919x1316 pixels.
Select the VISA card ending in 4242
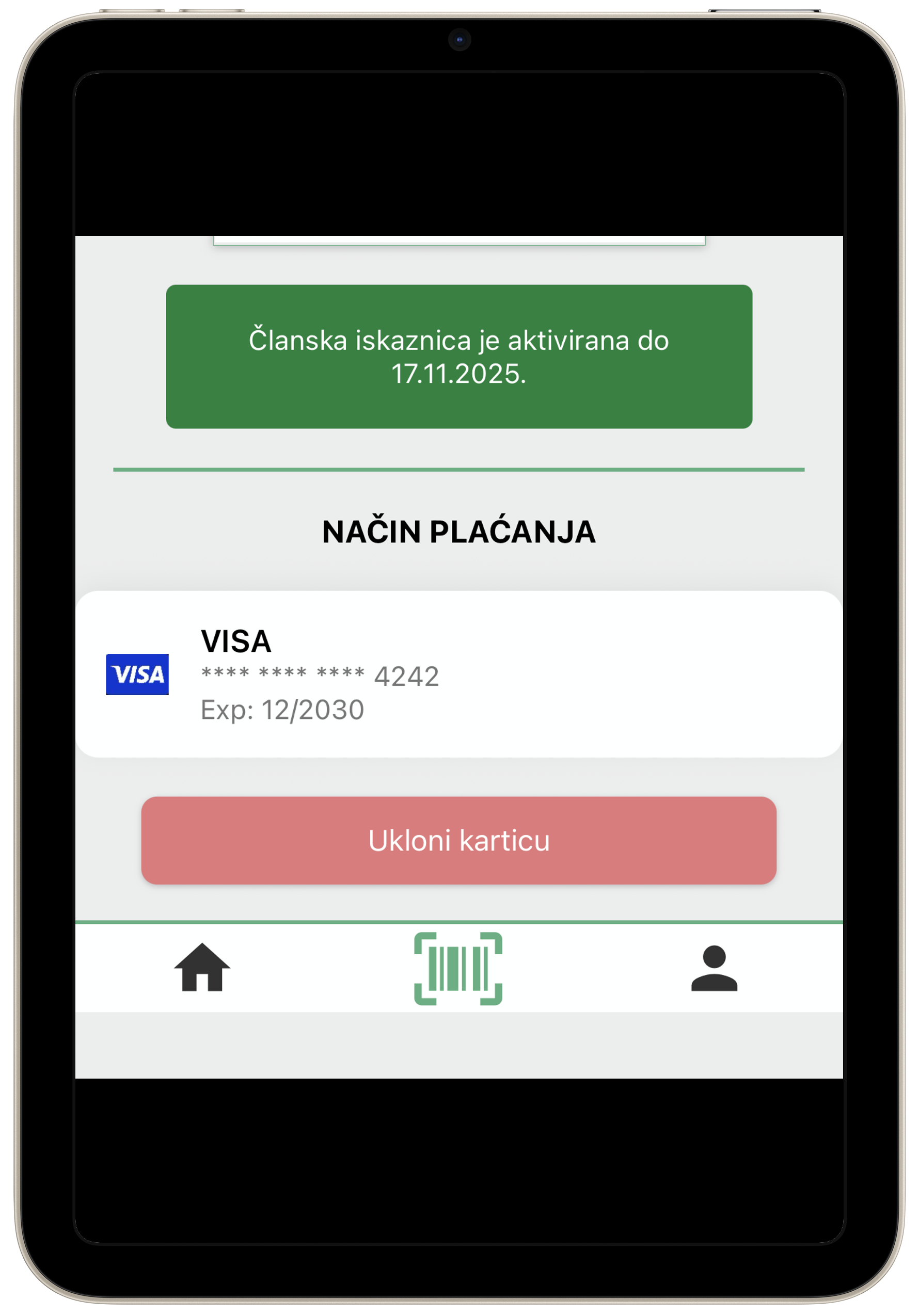(x=458, y=674)
